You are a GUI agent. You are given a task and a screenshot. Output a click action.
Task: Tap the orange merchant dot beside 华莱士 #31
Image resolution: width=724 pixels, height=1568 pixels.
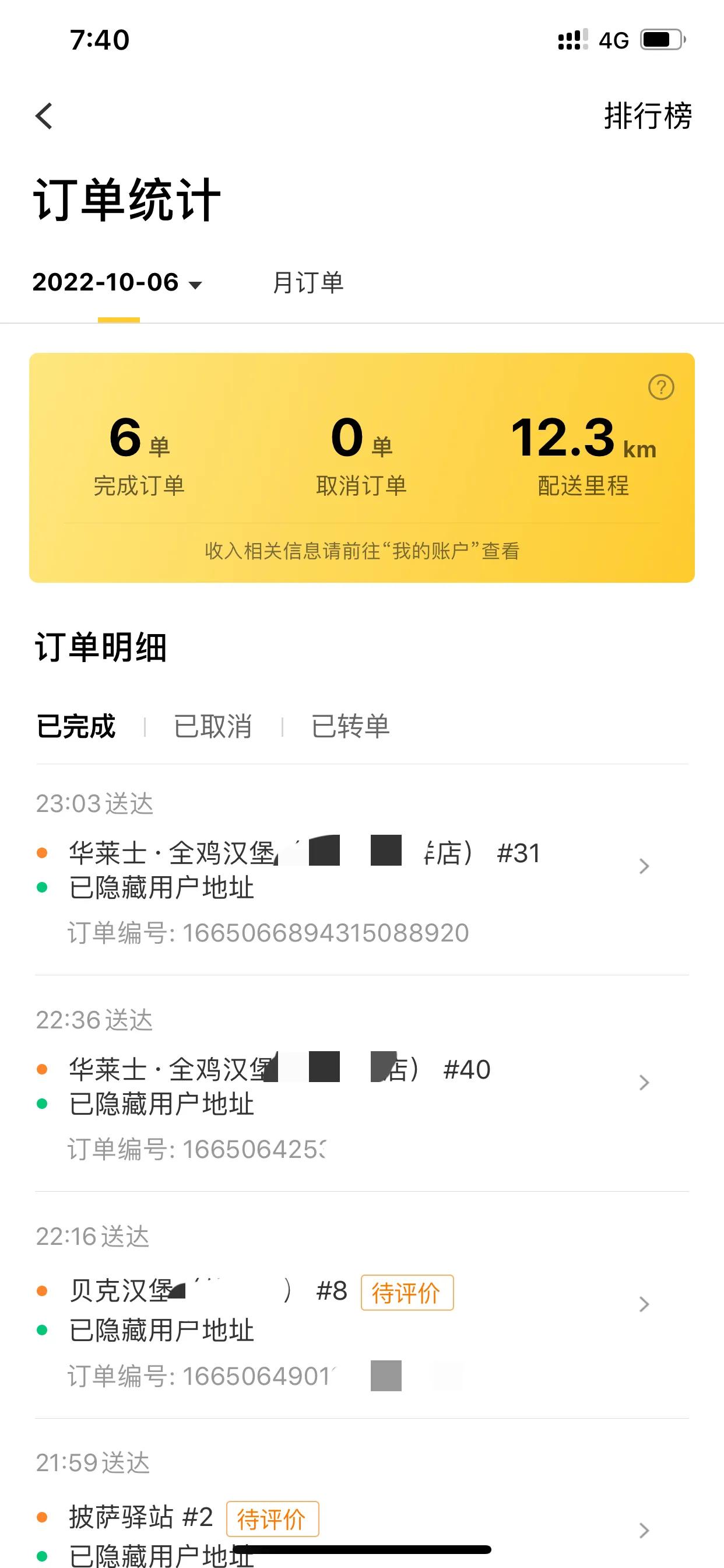pyautogui.click(x=41, y=853)
